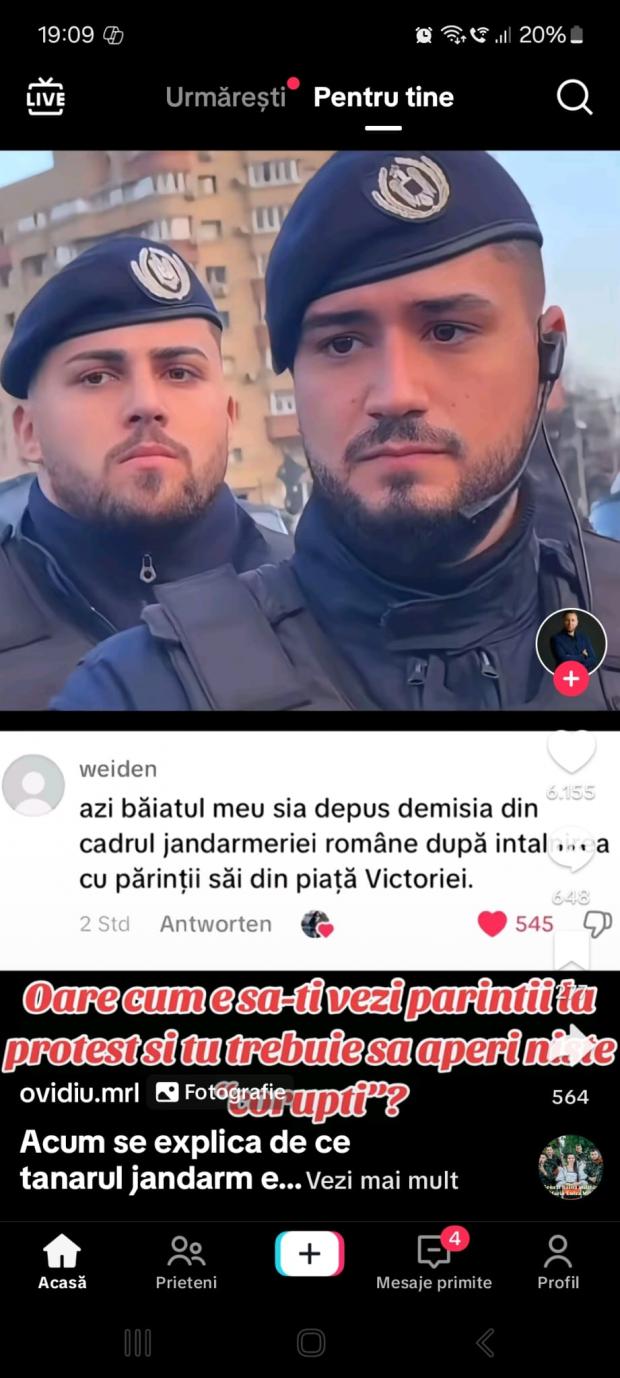Open the sound disc of this post
620x1378 pixels.
tap(570, 1167)
